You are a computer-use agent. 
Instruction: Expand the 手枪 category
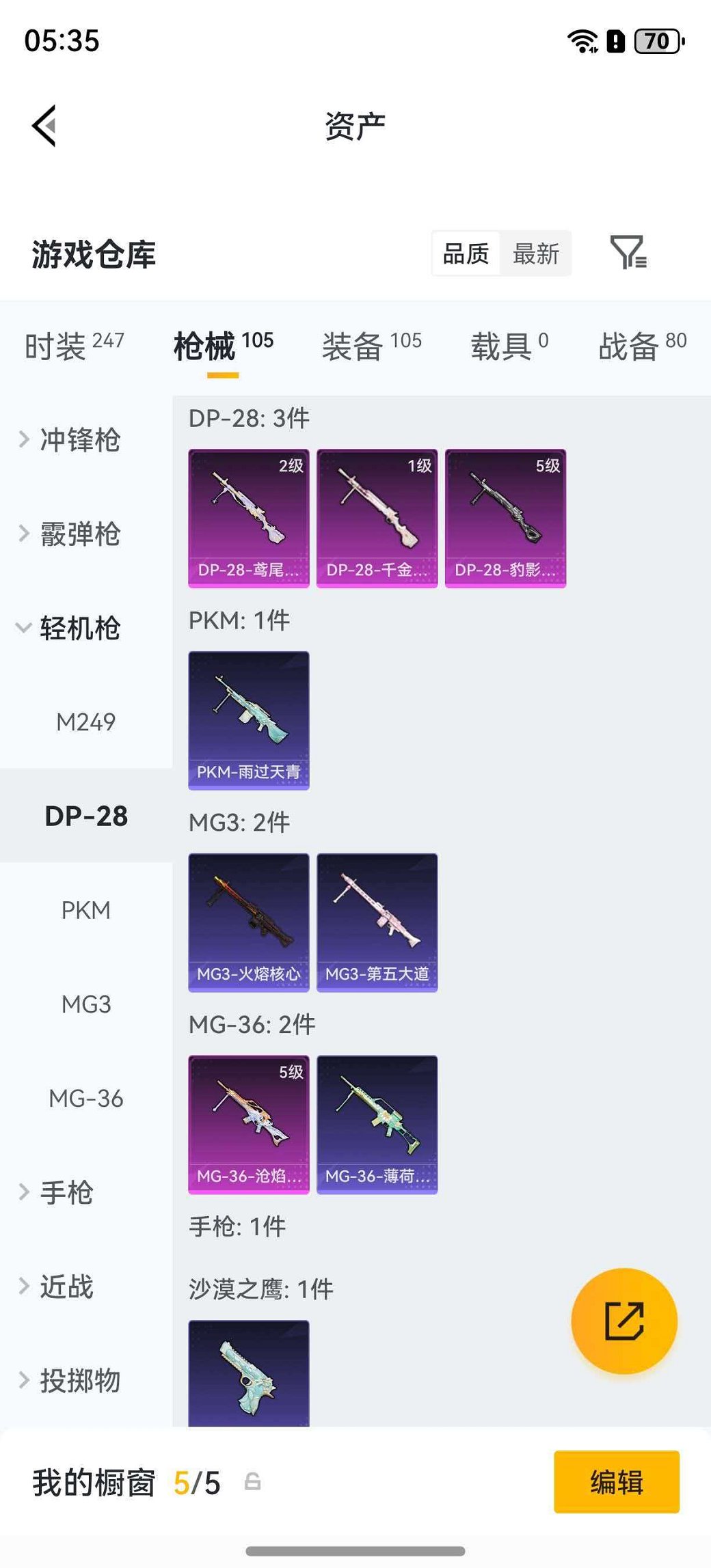[68, 1192]
